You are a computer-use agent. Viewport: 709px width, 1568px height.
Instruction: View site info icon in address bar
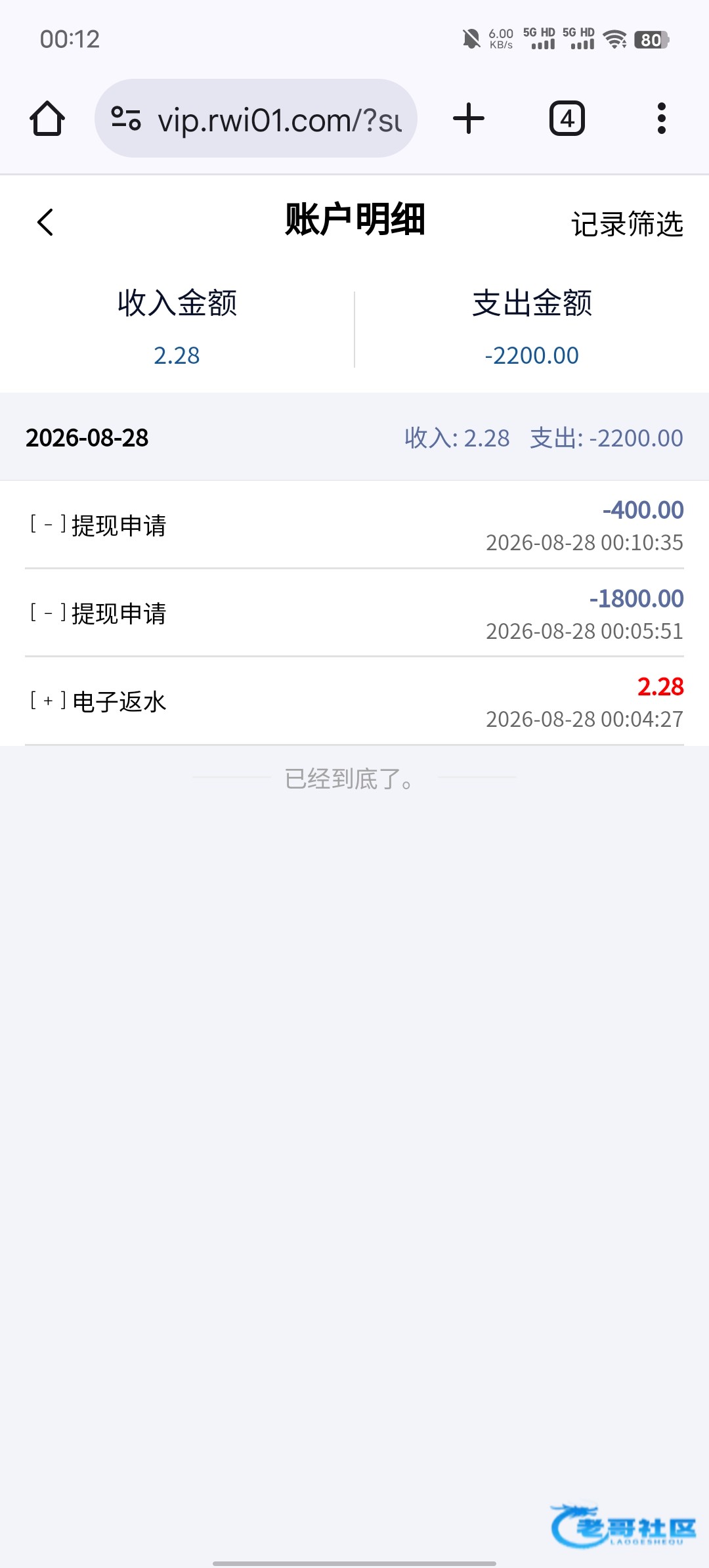click(126, 119)
